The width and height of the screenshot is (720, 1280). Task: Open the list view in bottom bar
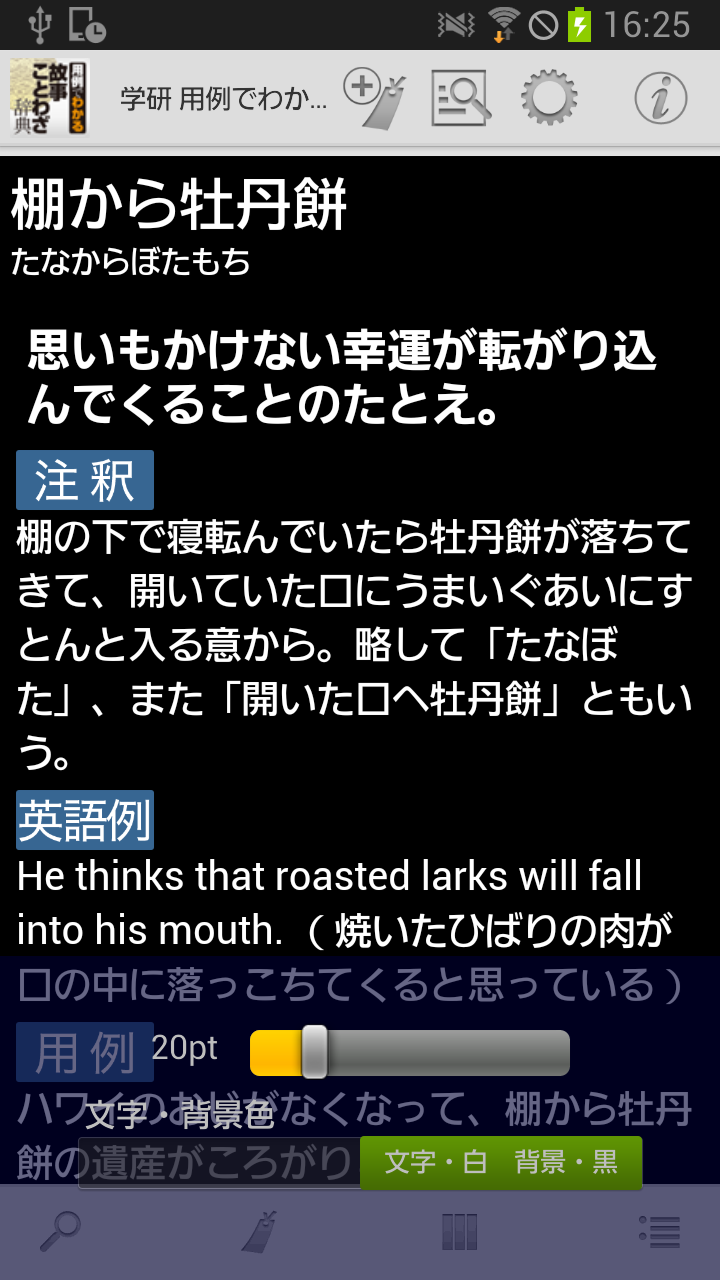[x=660, y=1232]
